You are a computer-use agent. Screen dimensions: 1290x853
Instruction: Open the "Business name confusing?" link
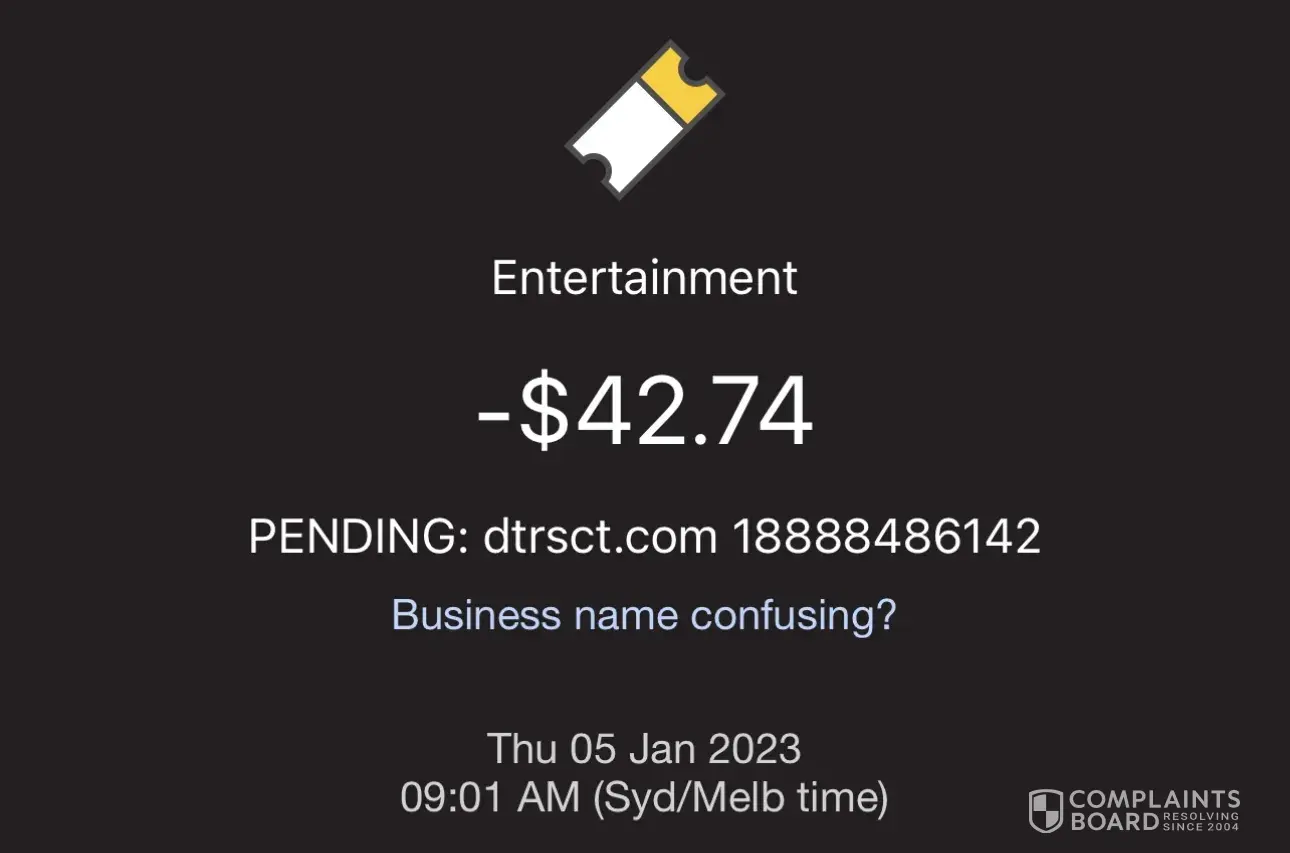[643, 614]
